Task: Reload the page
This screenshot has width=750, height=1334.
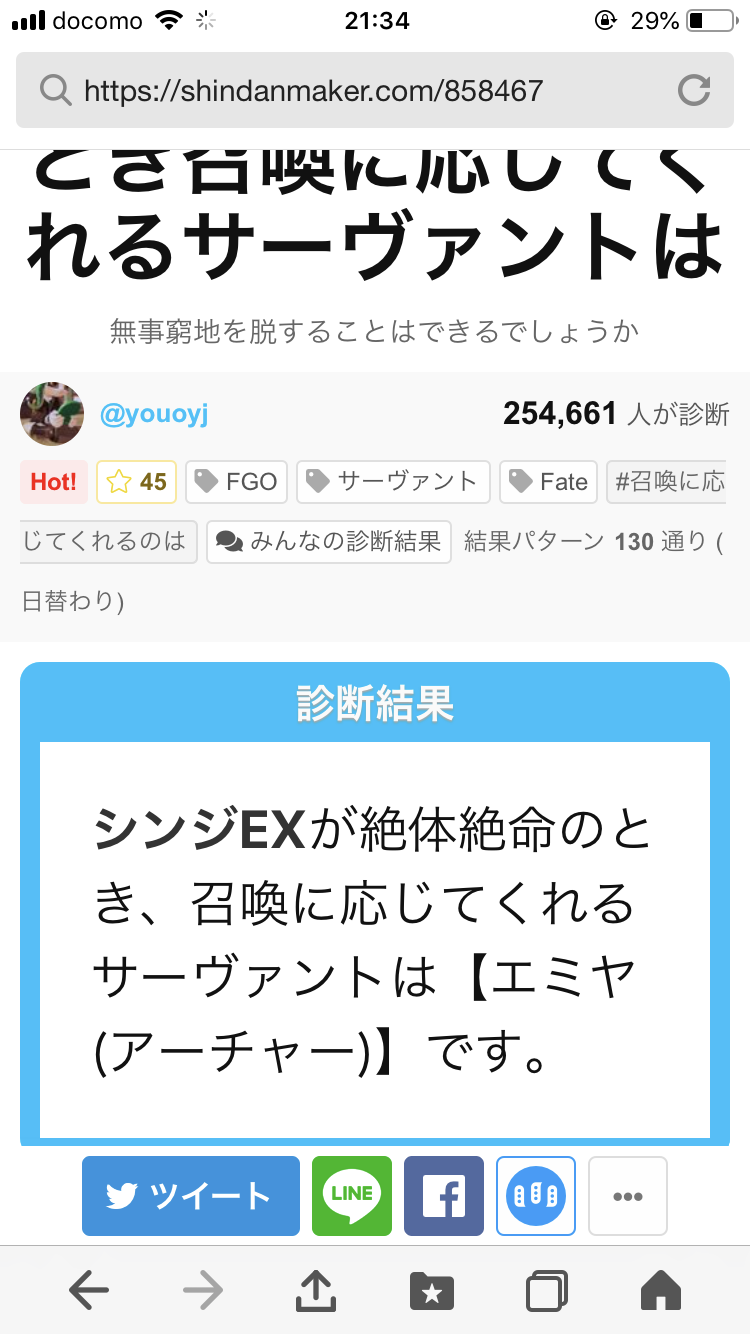Action: (x=693, y=91)
